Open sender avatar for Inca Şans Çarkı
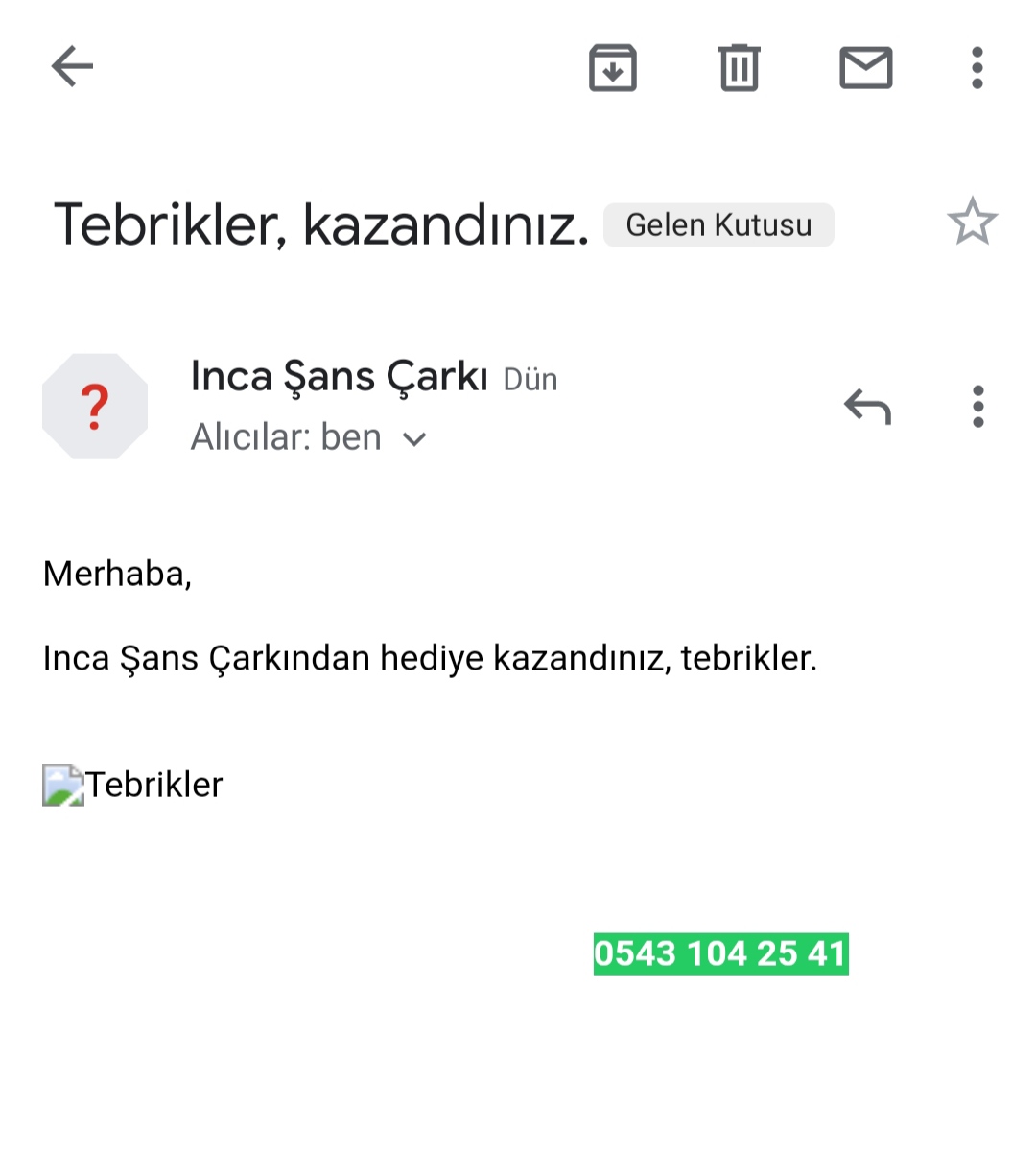The image size is (1036, 1152). [x=95, y=407]
